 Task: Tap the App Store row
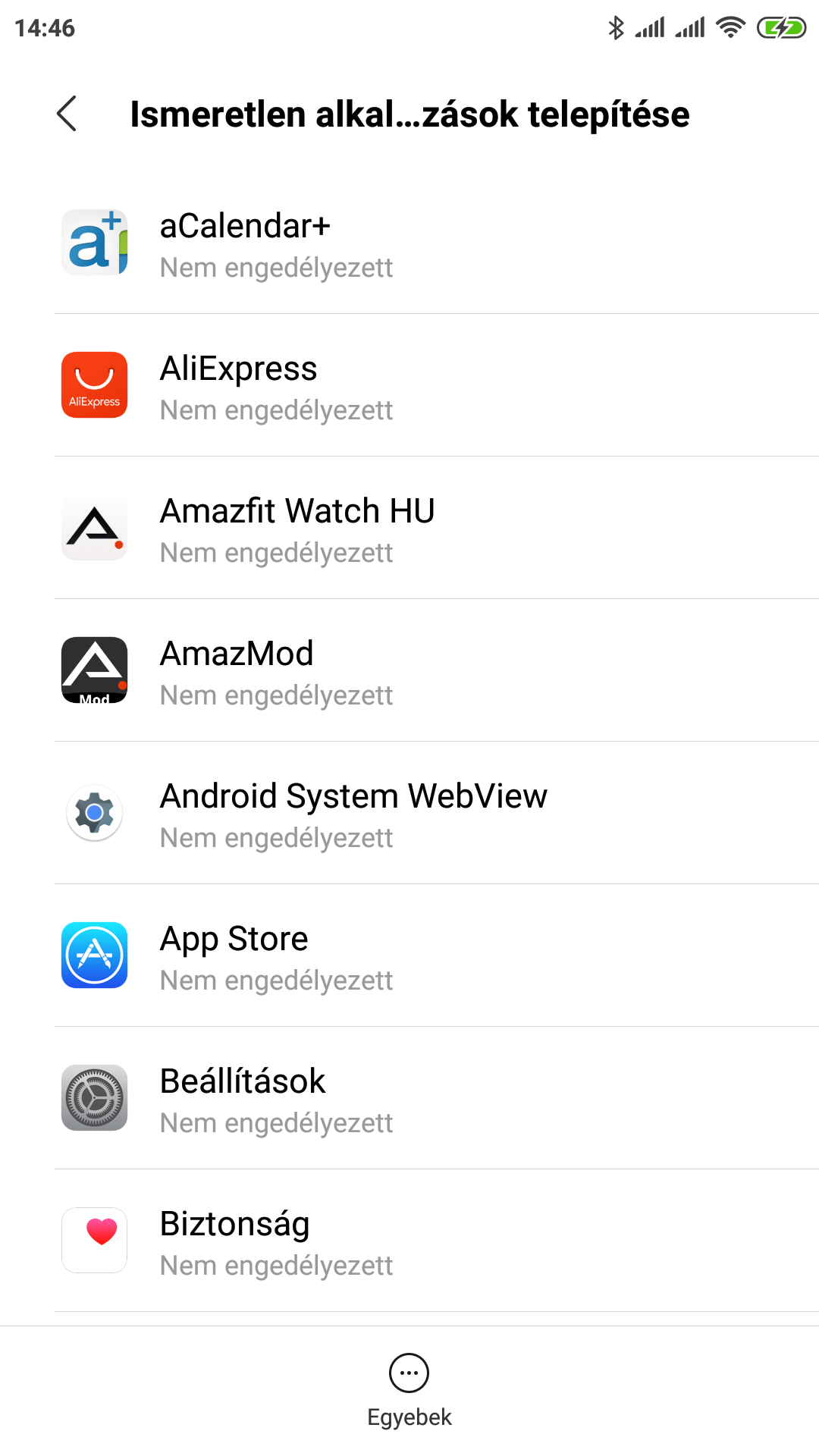click(x=409, y=955)
